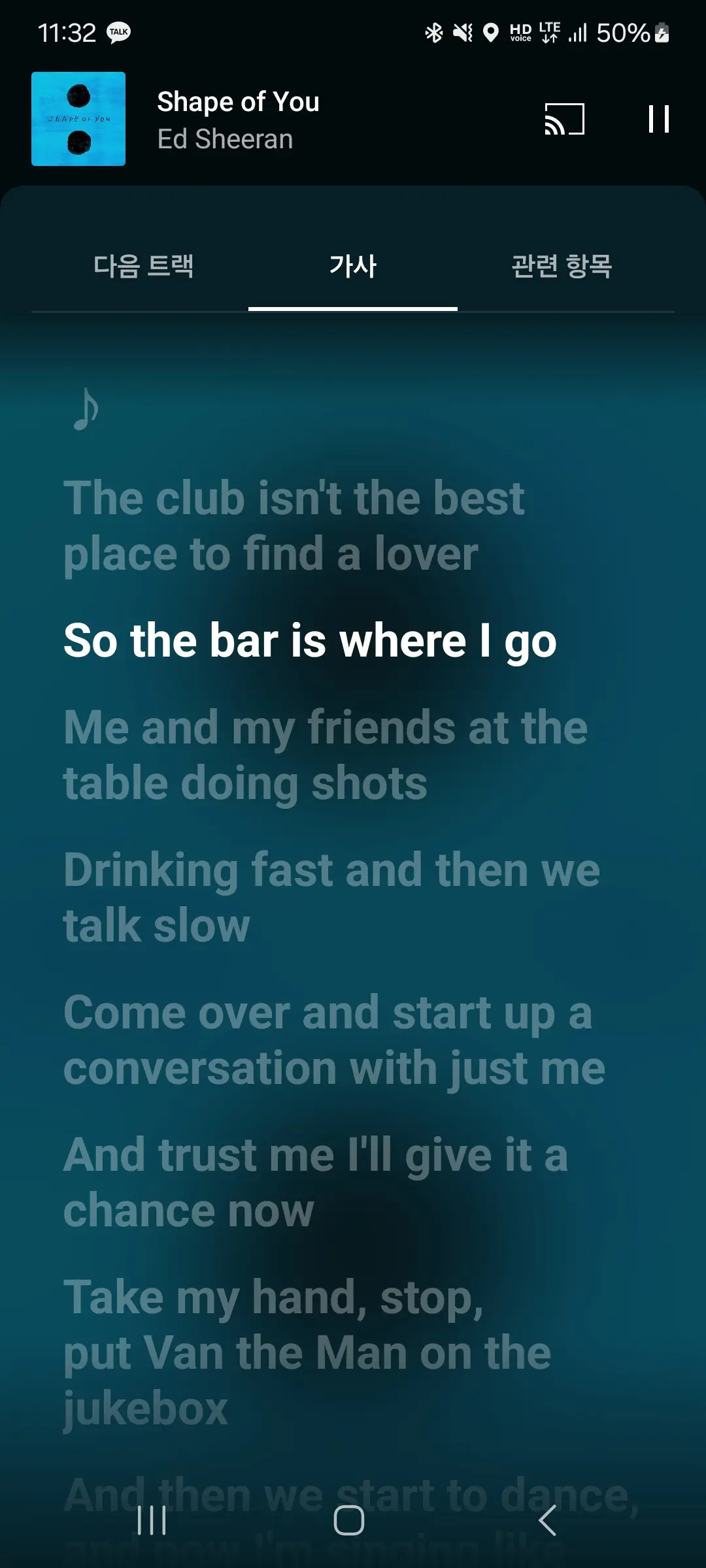The width and height of the screenshot is (706, 1568).
Task: Jump to lyric "Drinking fast and then we talk slow"
Action: [331, 897]
